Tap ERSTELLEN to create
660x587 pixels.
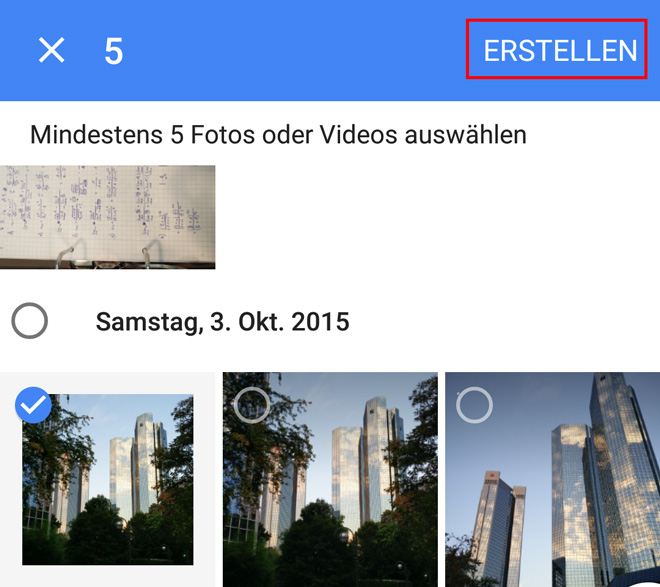559,50
